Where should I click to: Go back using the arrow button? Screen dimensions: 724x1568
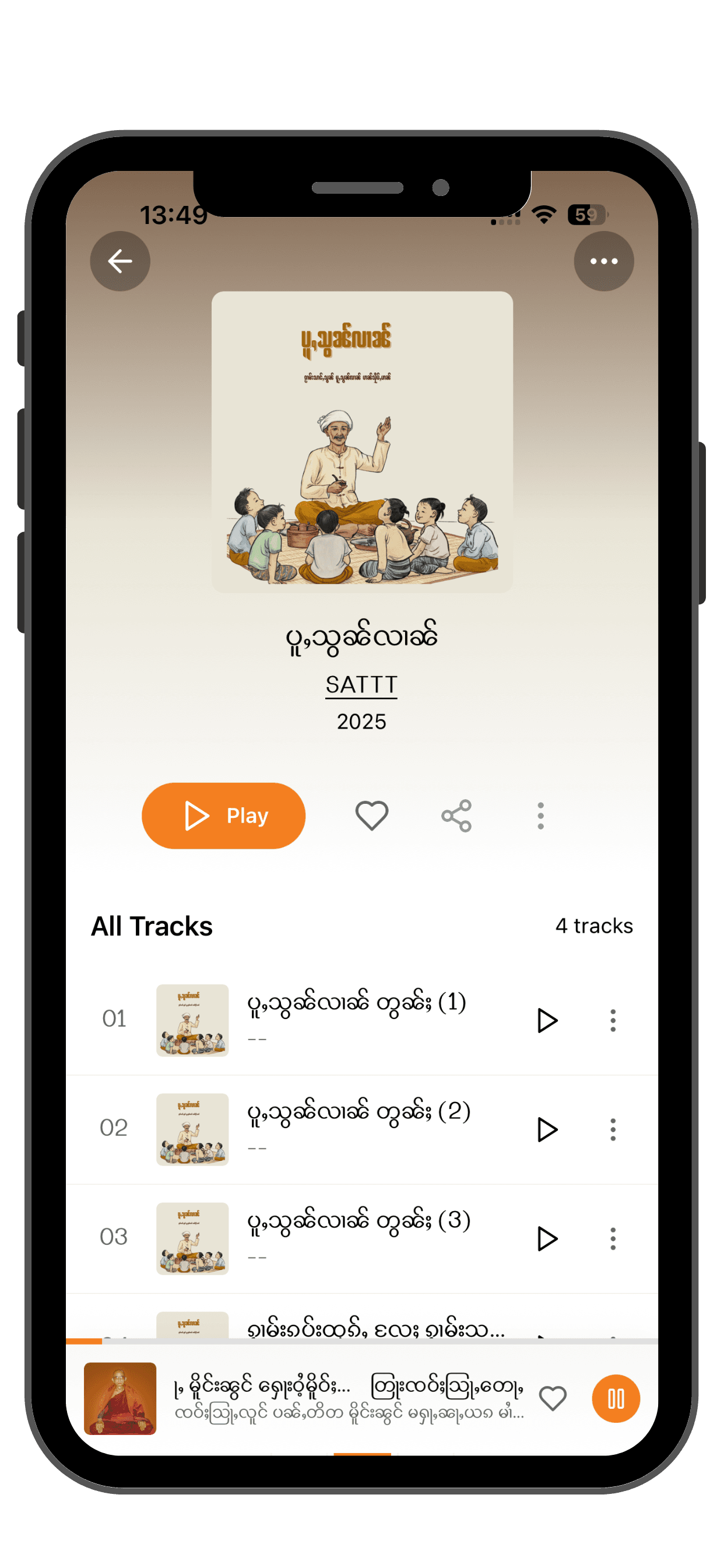pyautogui.click(x=120, y=261)
